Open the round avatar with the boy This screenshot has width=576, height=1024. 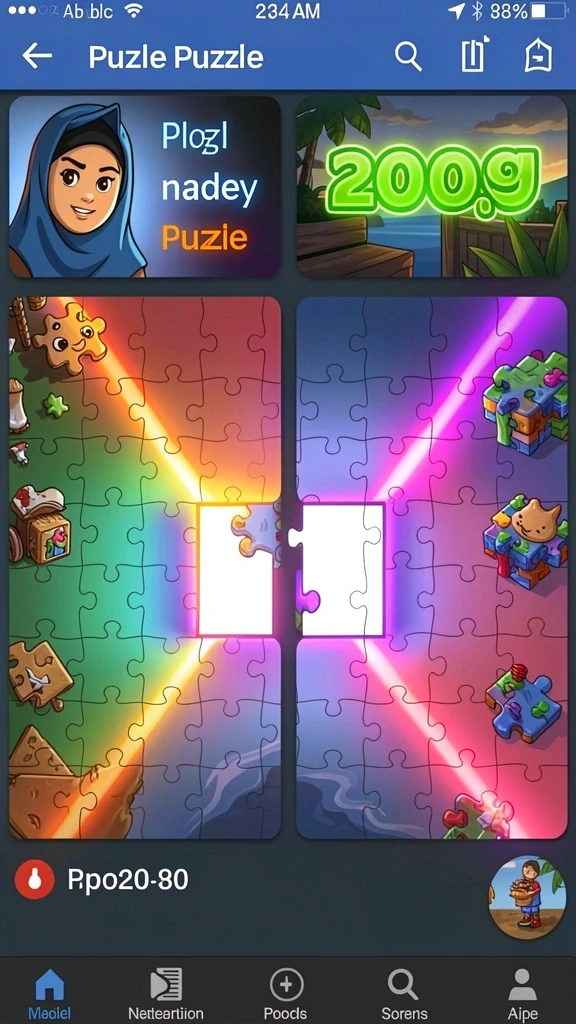(x=527, y=897)
